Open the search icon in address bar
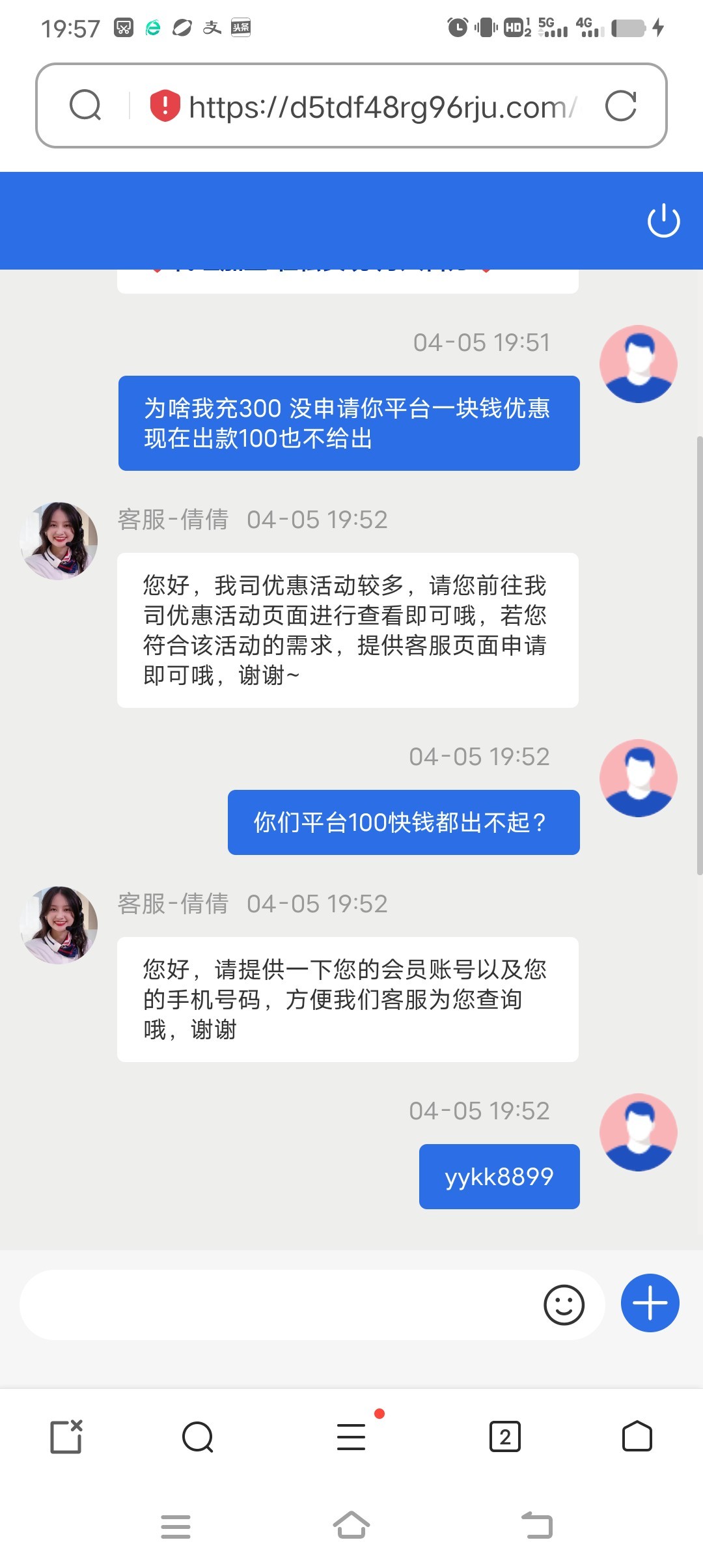 85,105
